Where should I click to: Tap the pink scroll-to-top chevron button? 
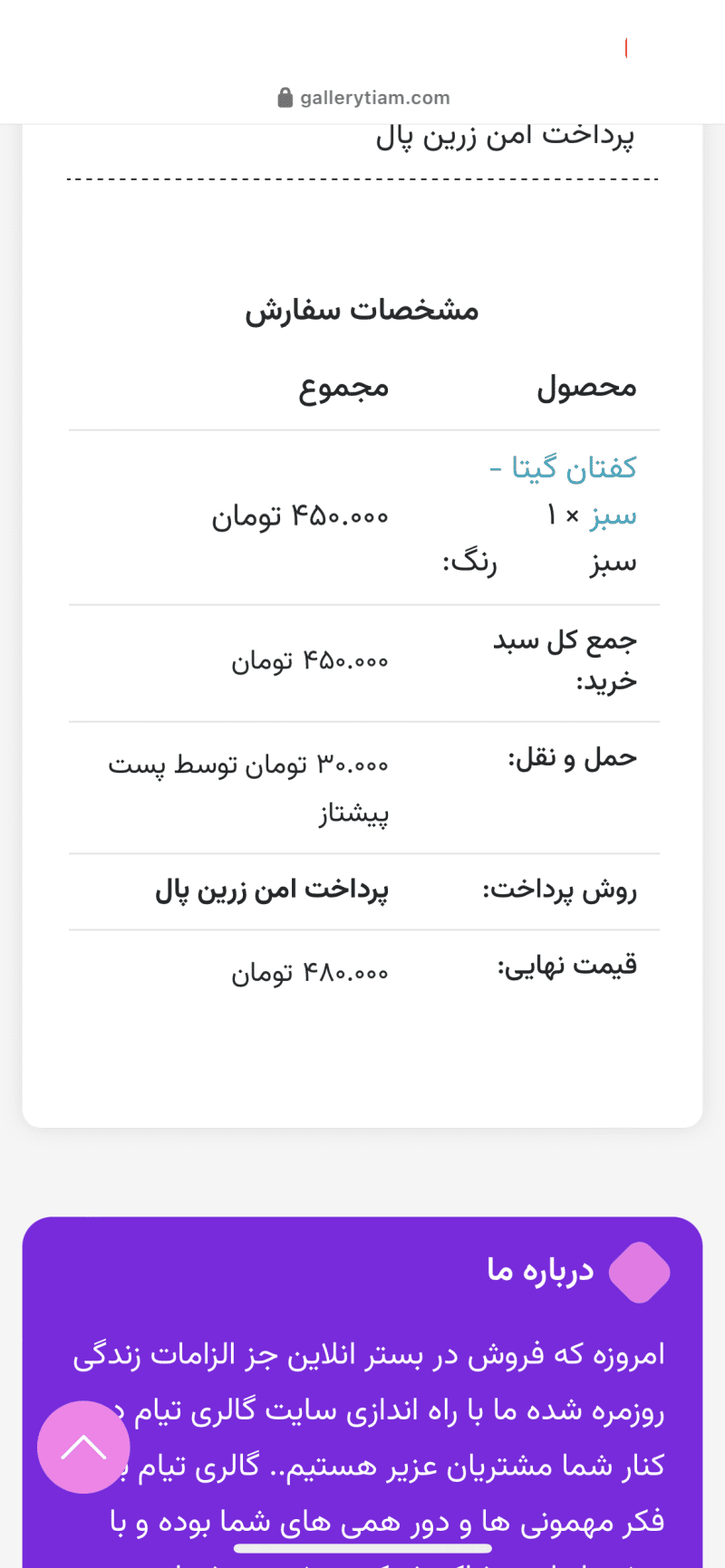pos(82,1447)
